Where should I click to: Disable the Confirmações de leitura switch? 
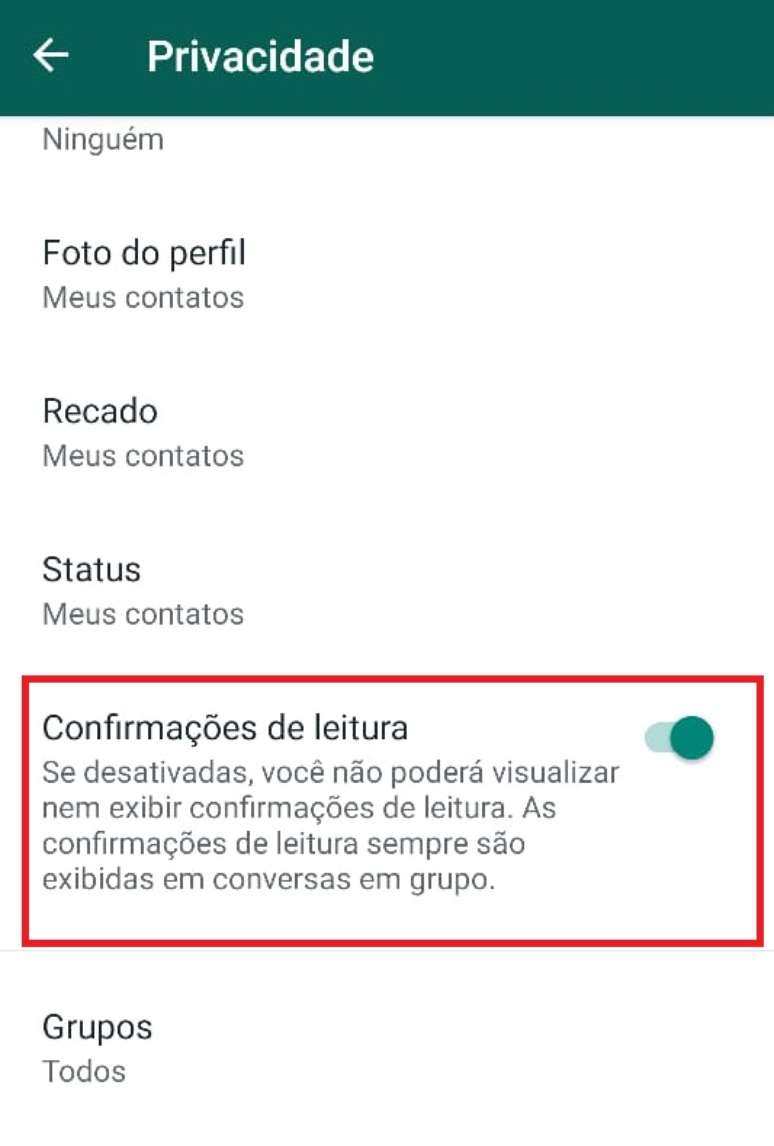[x=681, y=739]
